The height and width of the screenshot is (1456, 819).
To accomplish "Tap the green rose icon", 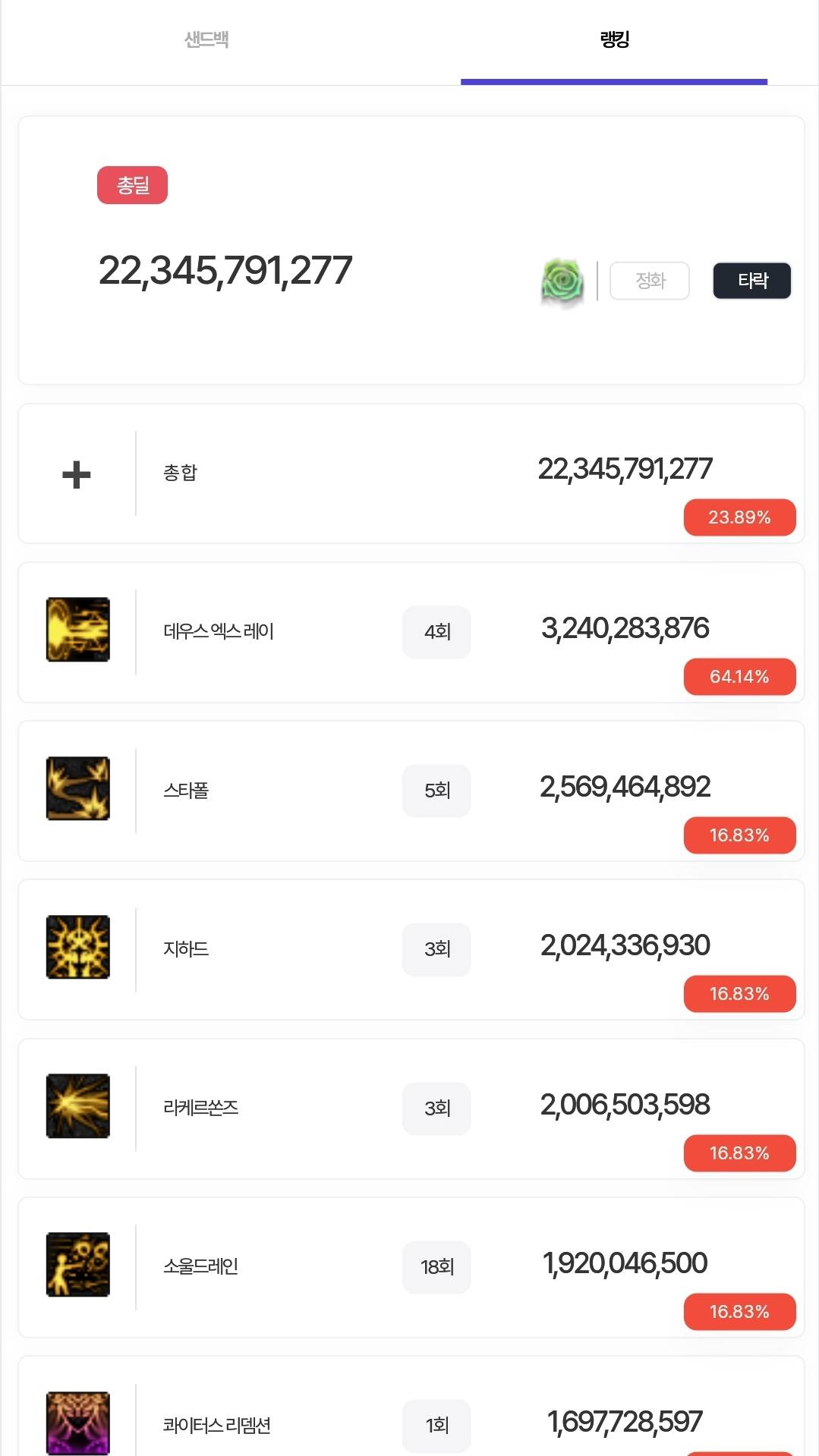I will pos(562,282).
